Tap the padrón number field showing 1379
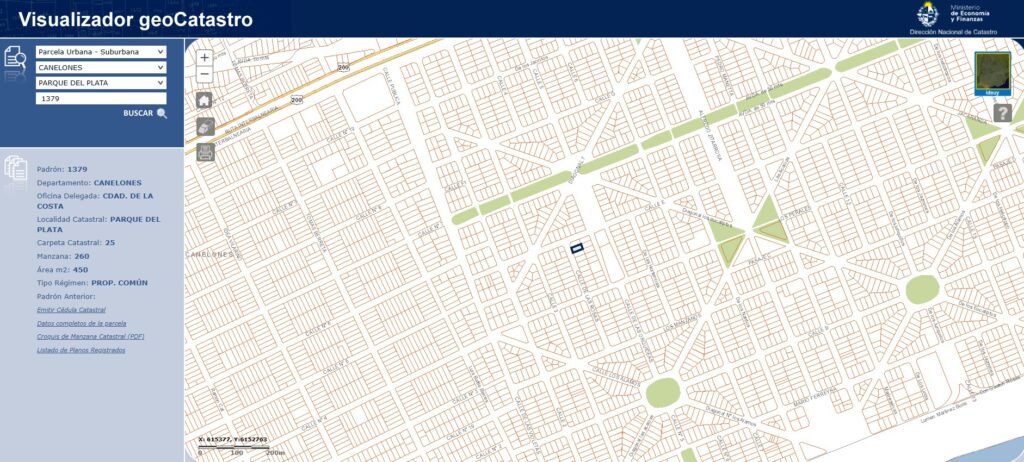The image size is (1024, 462). [100, 99]
